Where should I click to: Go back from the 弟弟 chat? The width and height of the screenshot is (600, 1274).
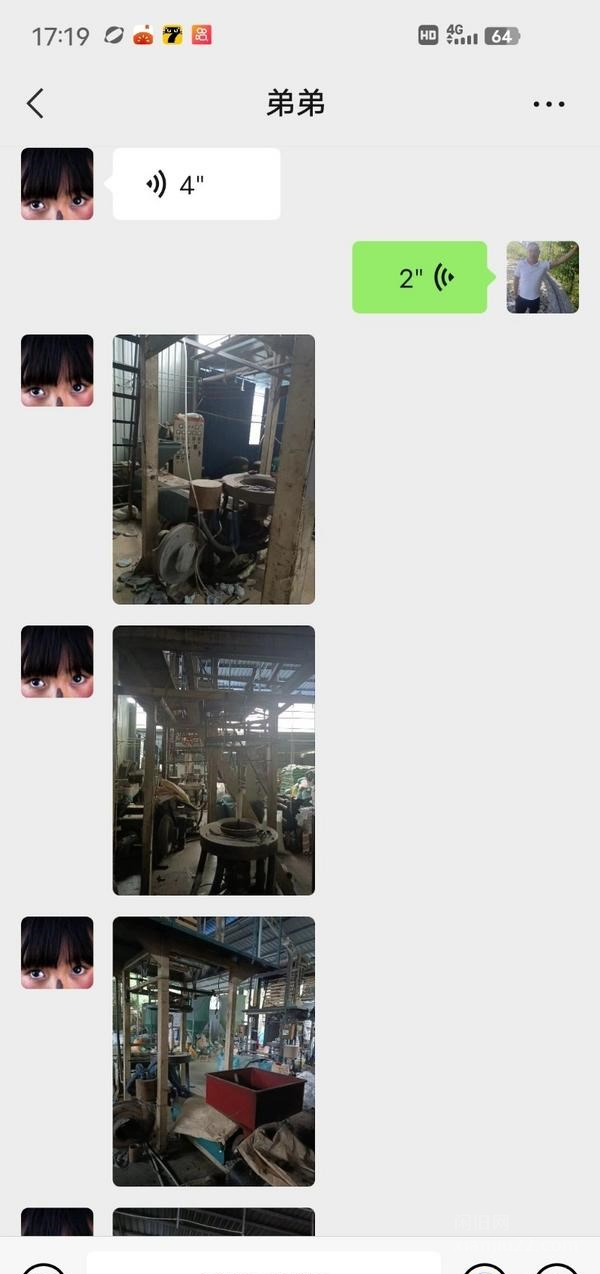35,103
